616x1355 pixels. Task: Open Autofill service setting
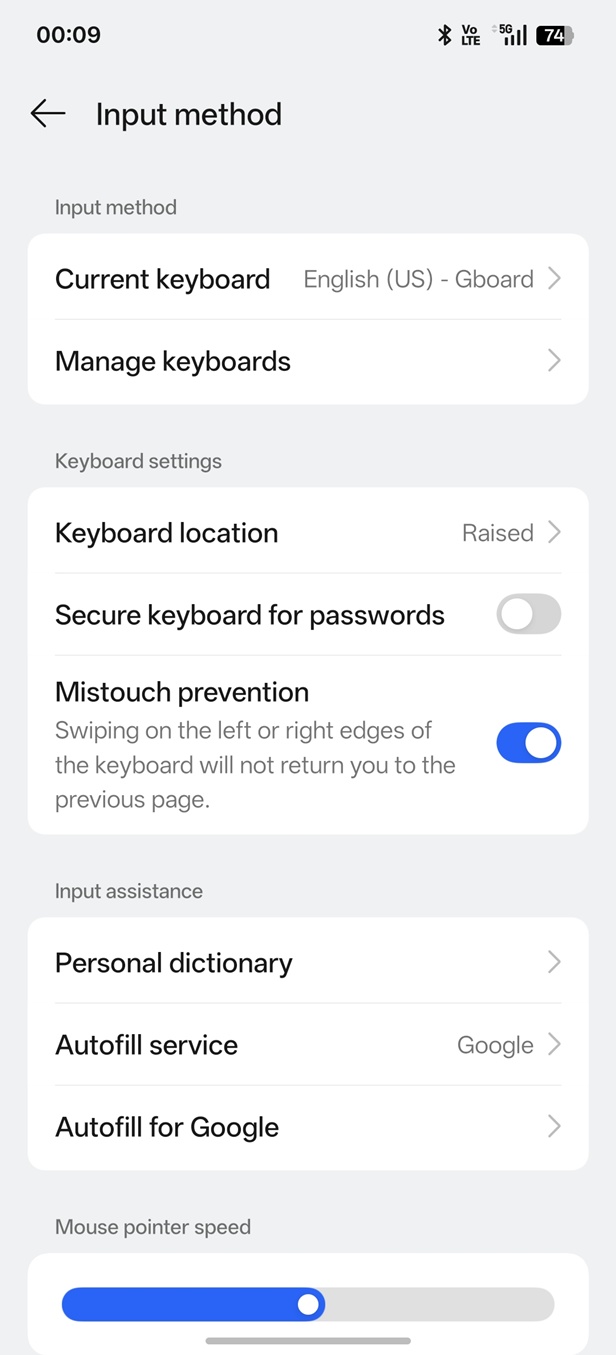pos(307,1045)
